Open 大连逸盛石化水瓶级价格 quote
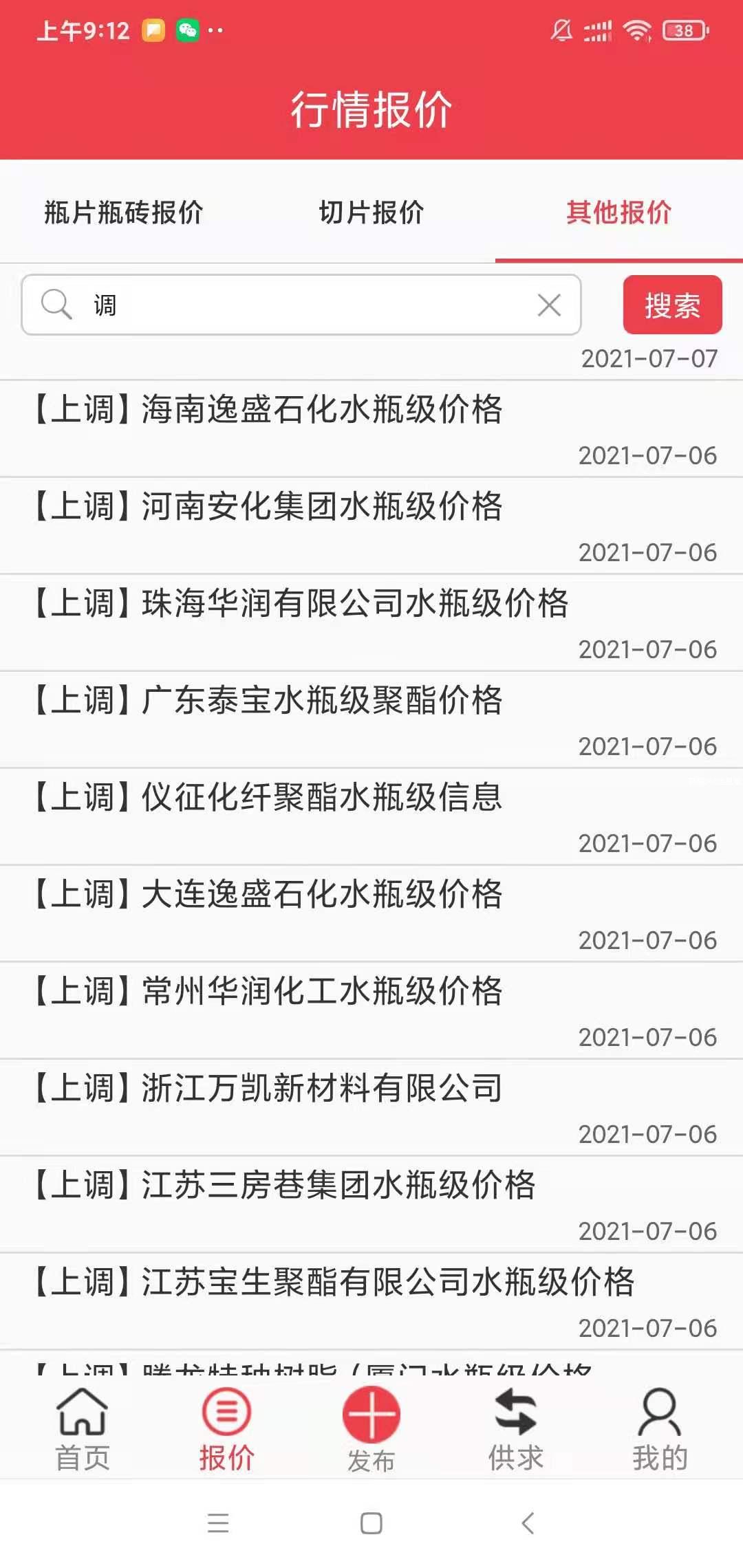 point(268,895)
